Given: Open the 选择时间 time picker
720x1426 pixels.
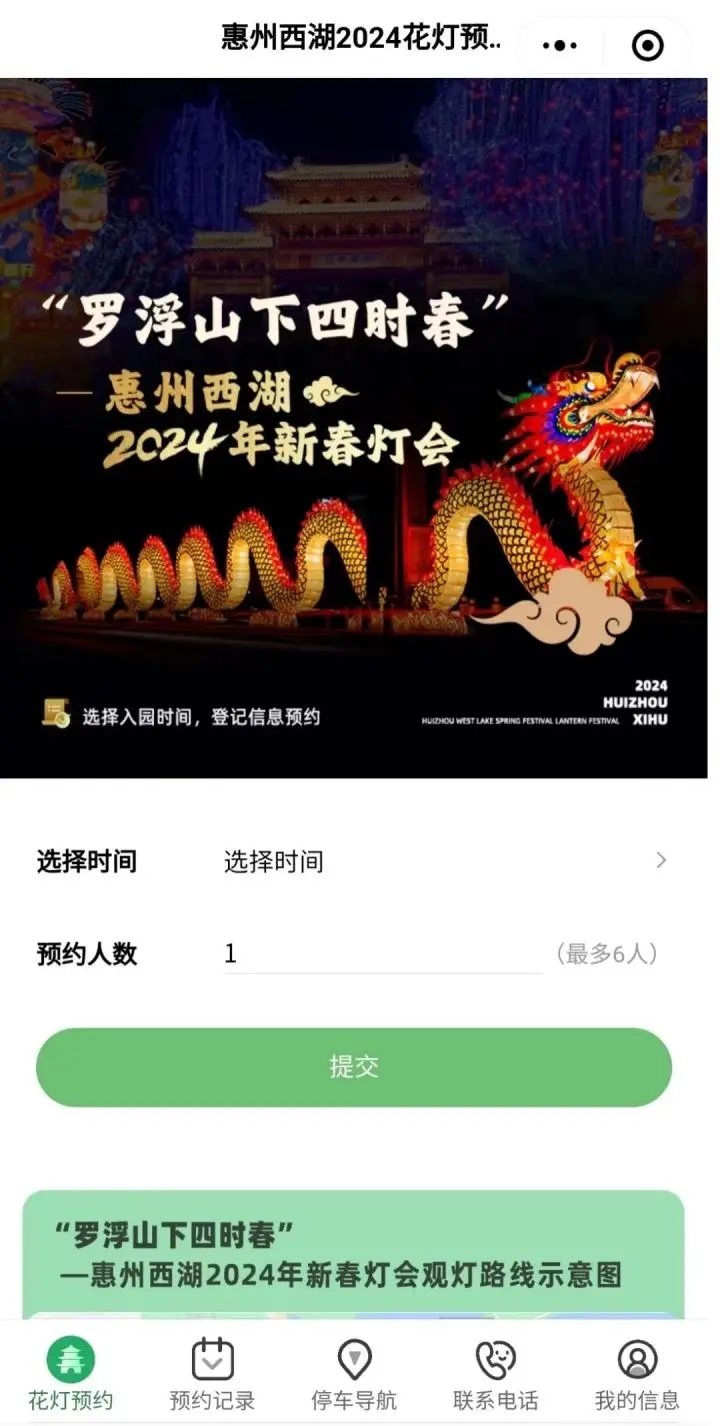Looking at the screenshot, I should pos(440,861).
